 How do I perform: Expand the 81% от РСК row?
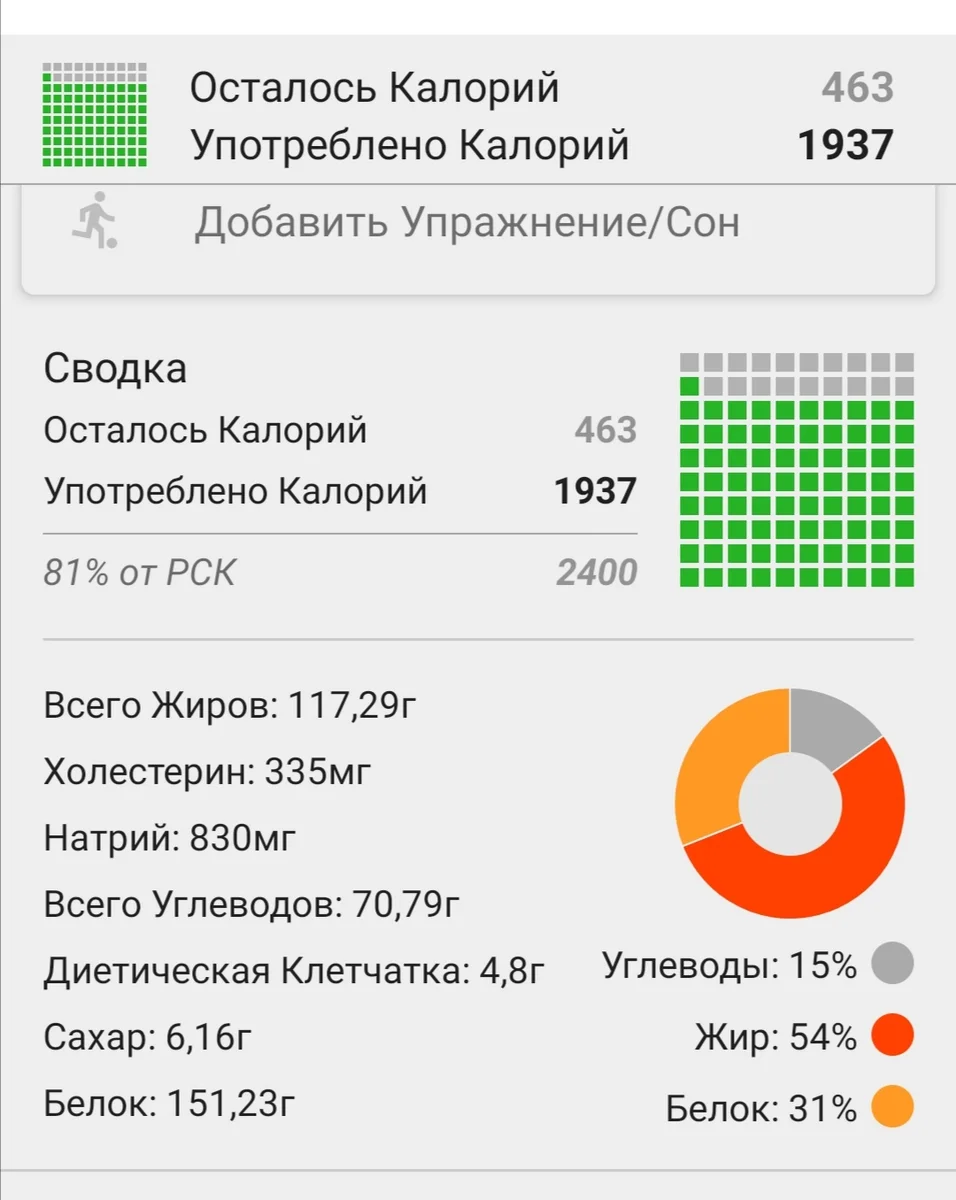click(140, 572)
